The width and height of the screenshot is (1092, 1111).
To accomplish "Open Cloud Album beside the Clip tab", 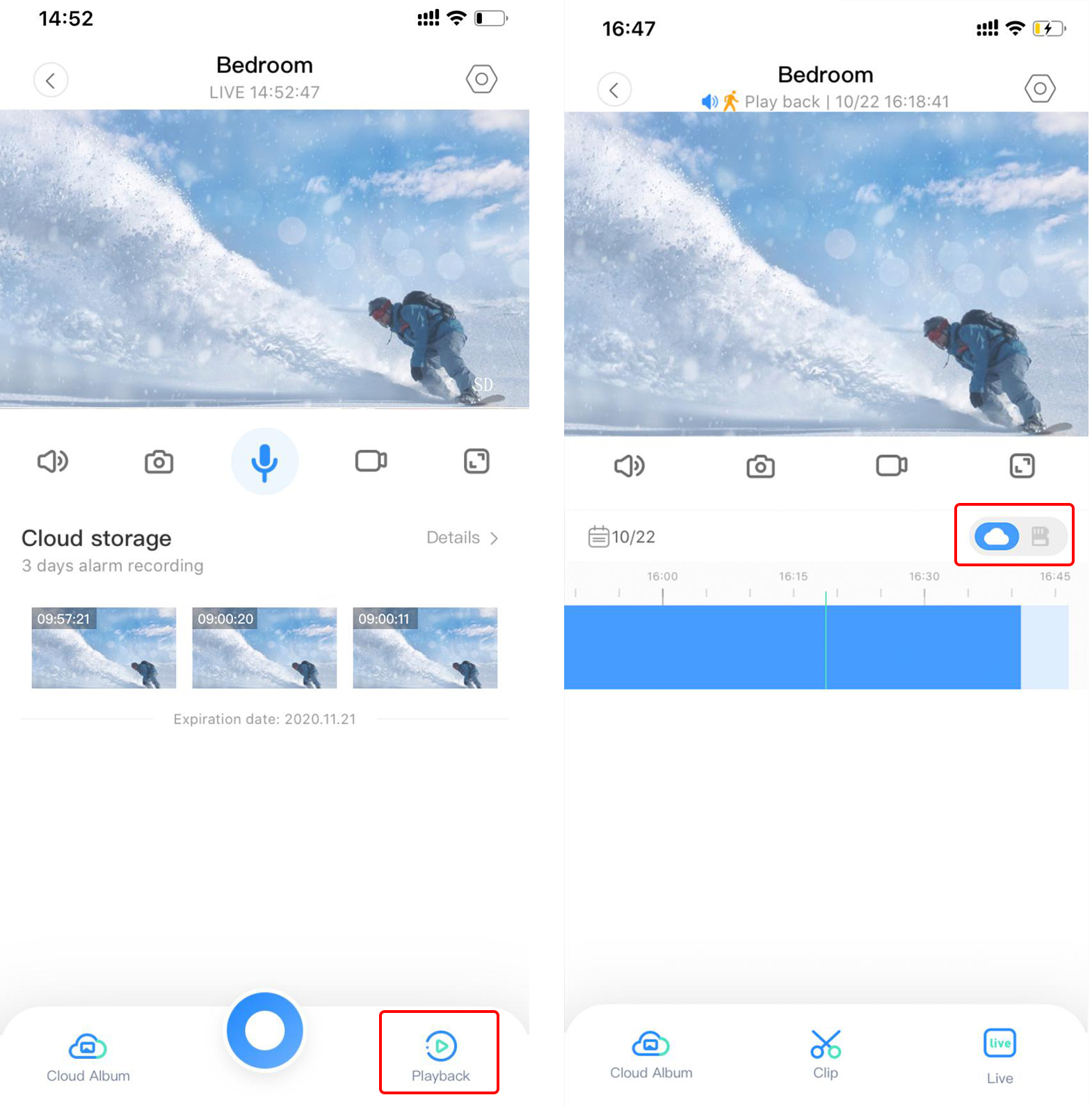I will coord(651,1053).
